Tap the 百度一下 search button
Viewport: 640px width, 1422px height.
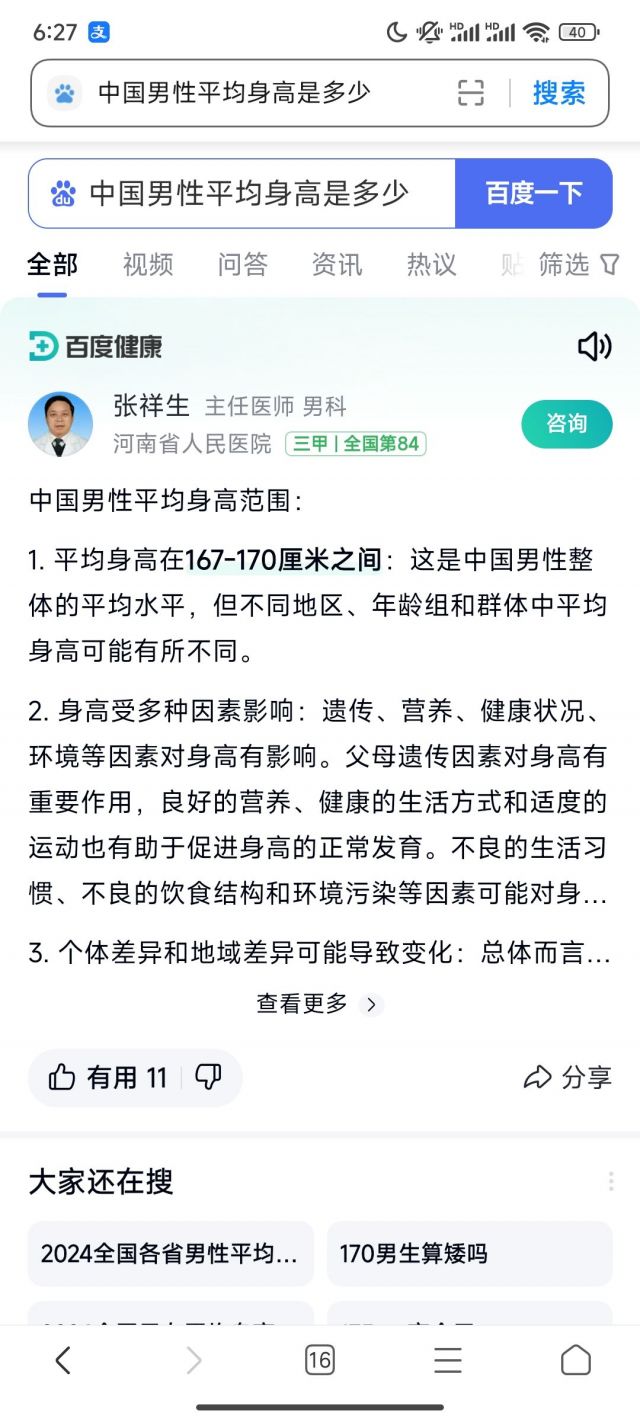[x=533, y=193]
